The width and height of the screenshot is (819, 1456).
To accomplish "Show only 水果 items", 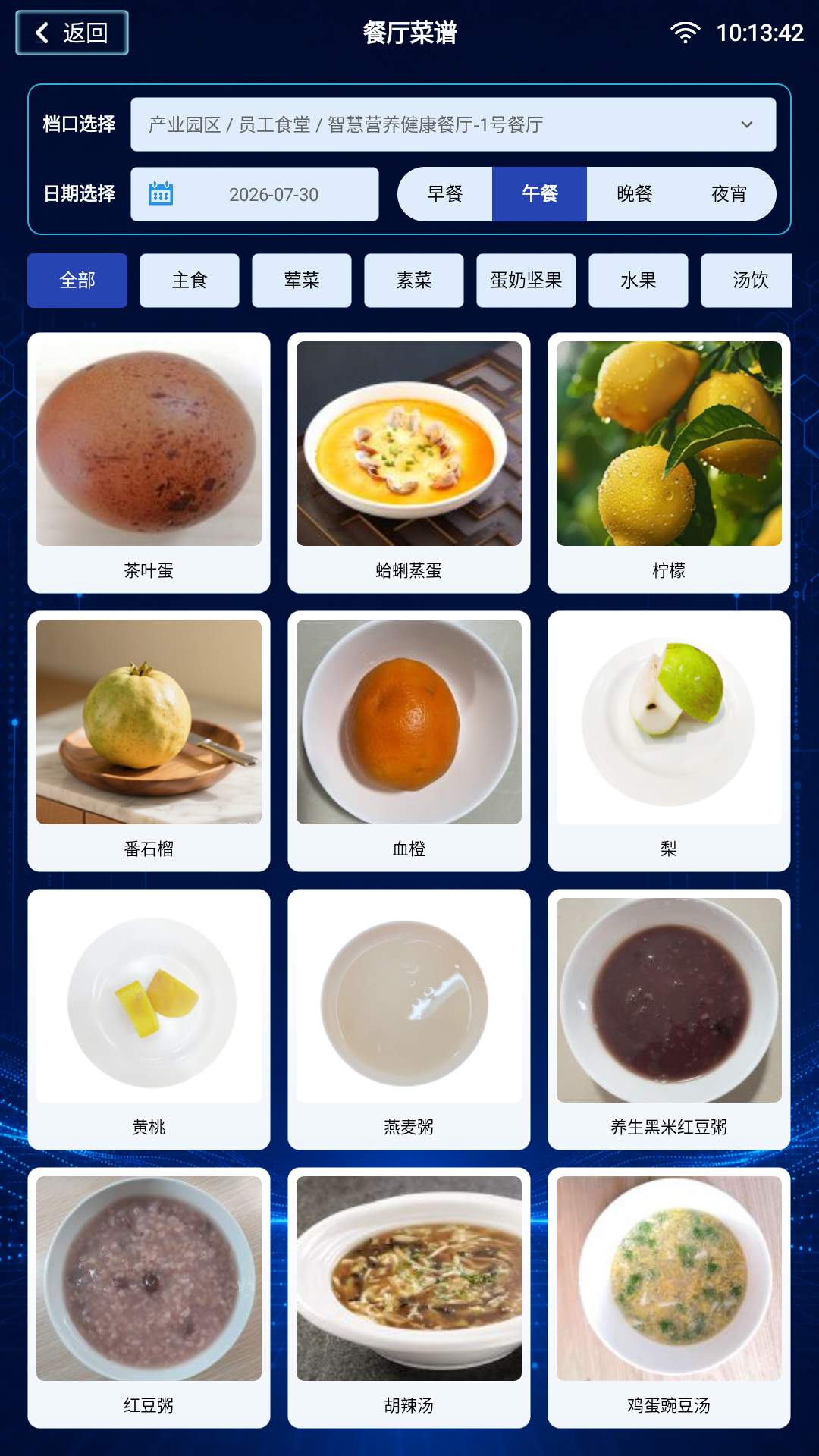I will pos(639,281).
